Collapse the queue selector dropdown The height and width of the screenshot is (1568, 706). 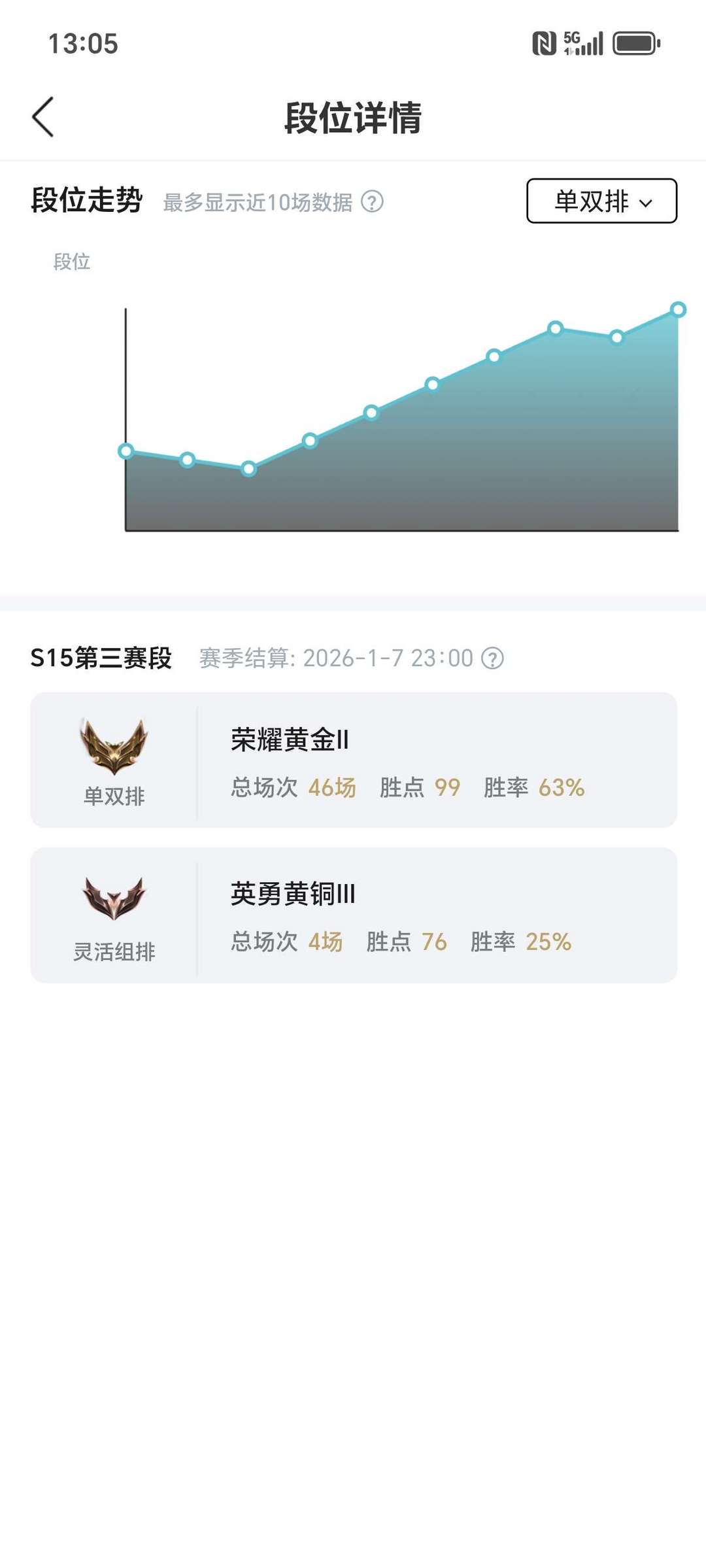(x=601, y=202)
